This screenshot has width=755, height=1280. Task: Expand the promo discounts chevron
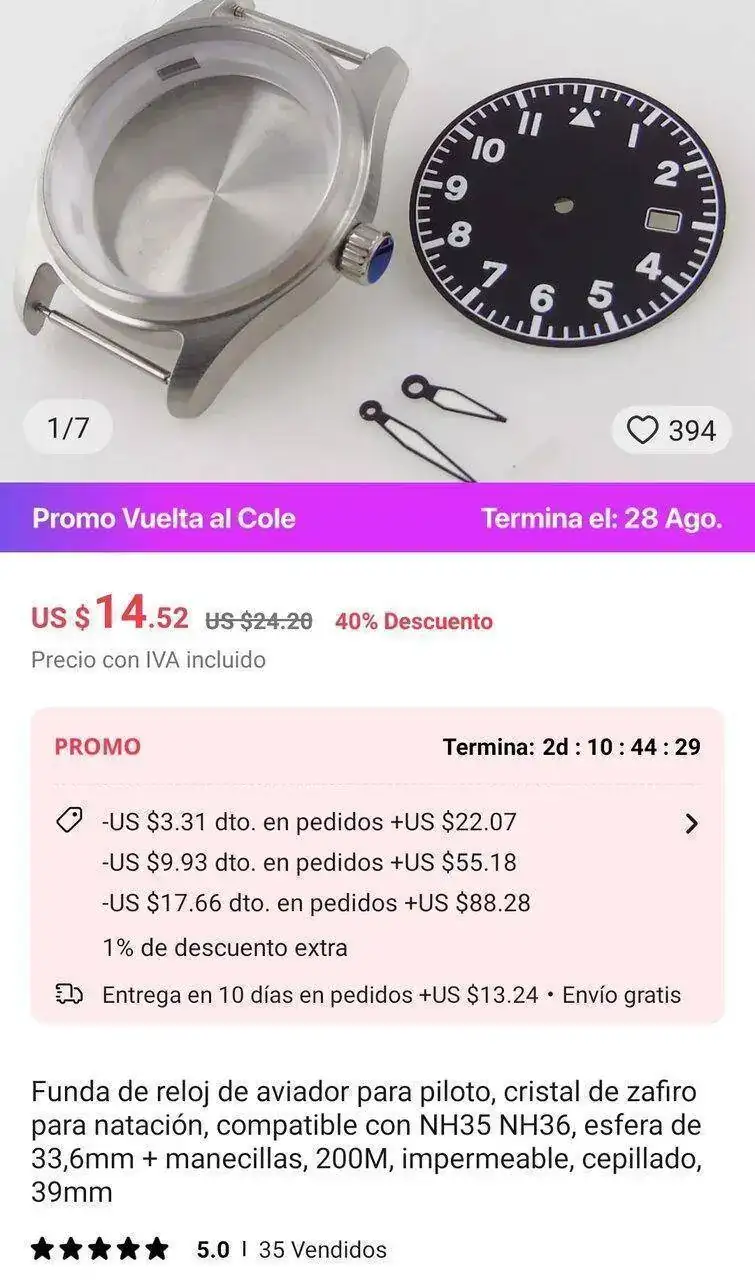690,824
